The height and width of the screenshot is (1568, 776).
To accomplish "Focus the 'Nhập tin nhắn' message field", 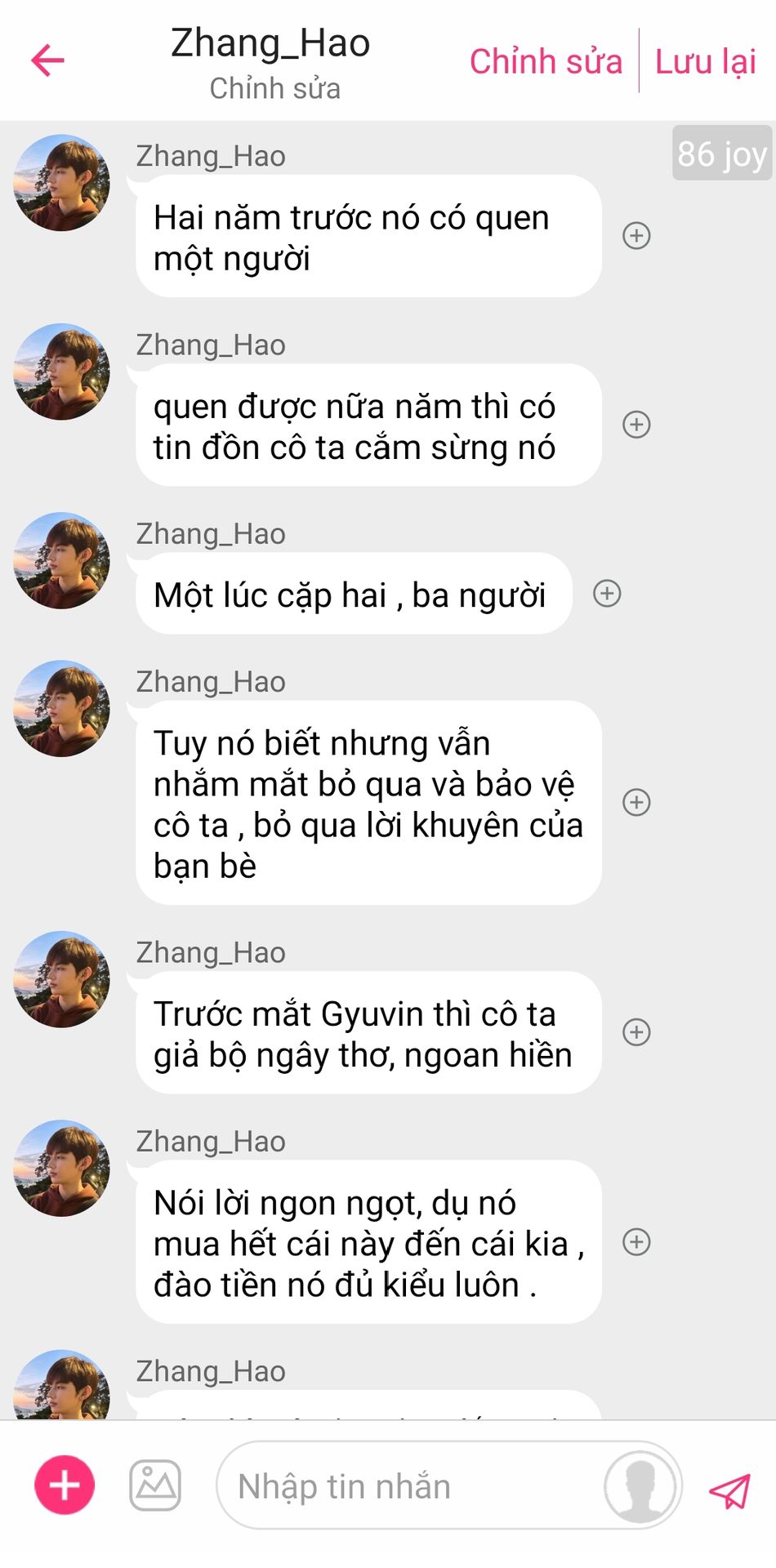I will tap(408, 1486).
